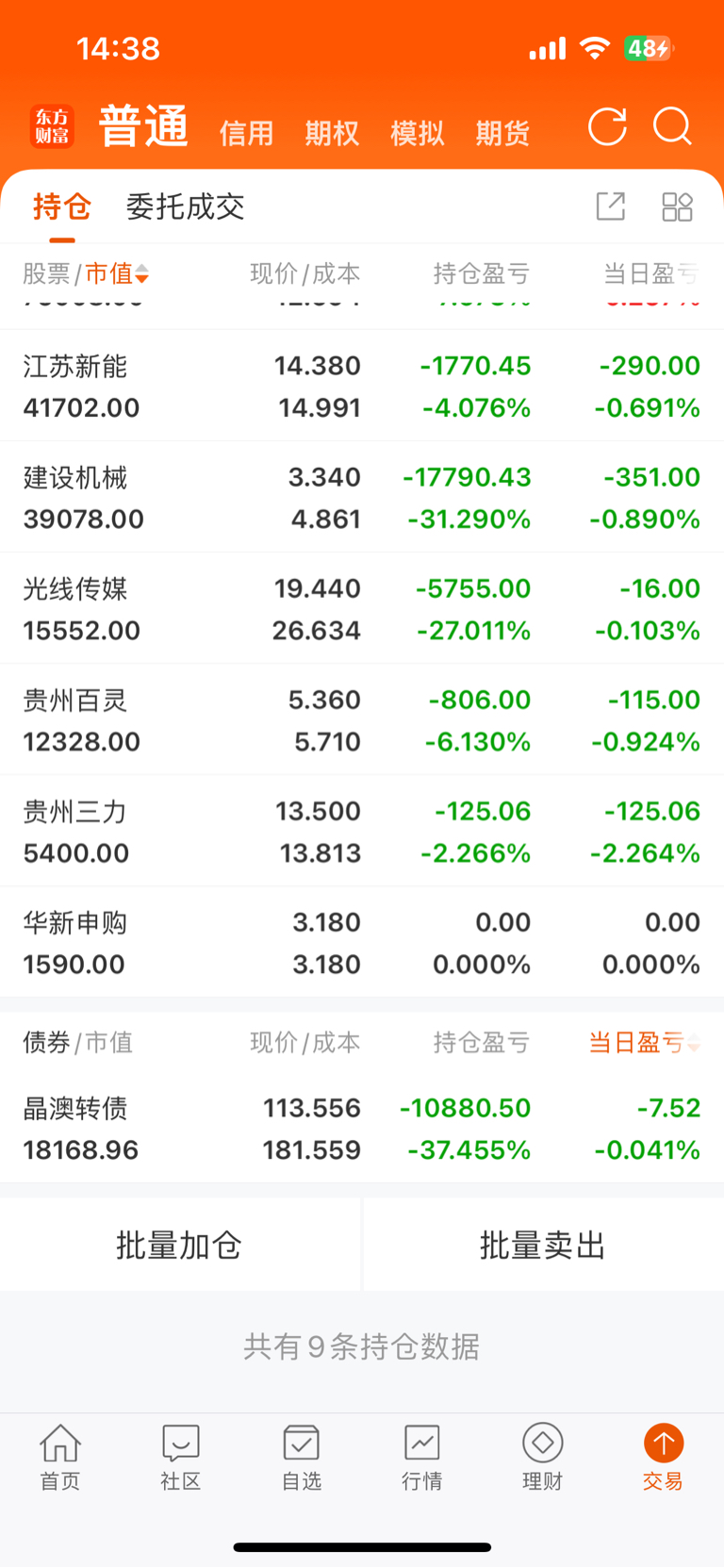Refresh the holdings data
The image size is (724, 1568).
click(607, 127)
